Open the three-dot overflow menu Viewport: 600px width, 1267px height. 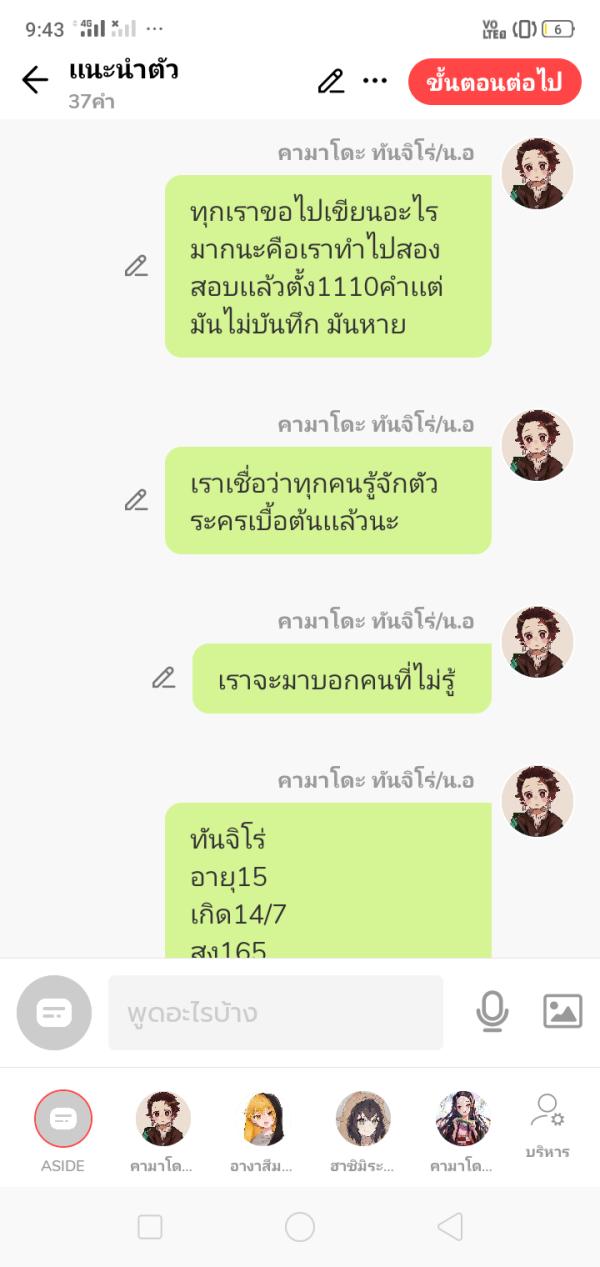(x=375, y=81)
